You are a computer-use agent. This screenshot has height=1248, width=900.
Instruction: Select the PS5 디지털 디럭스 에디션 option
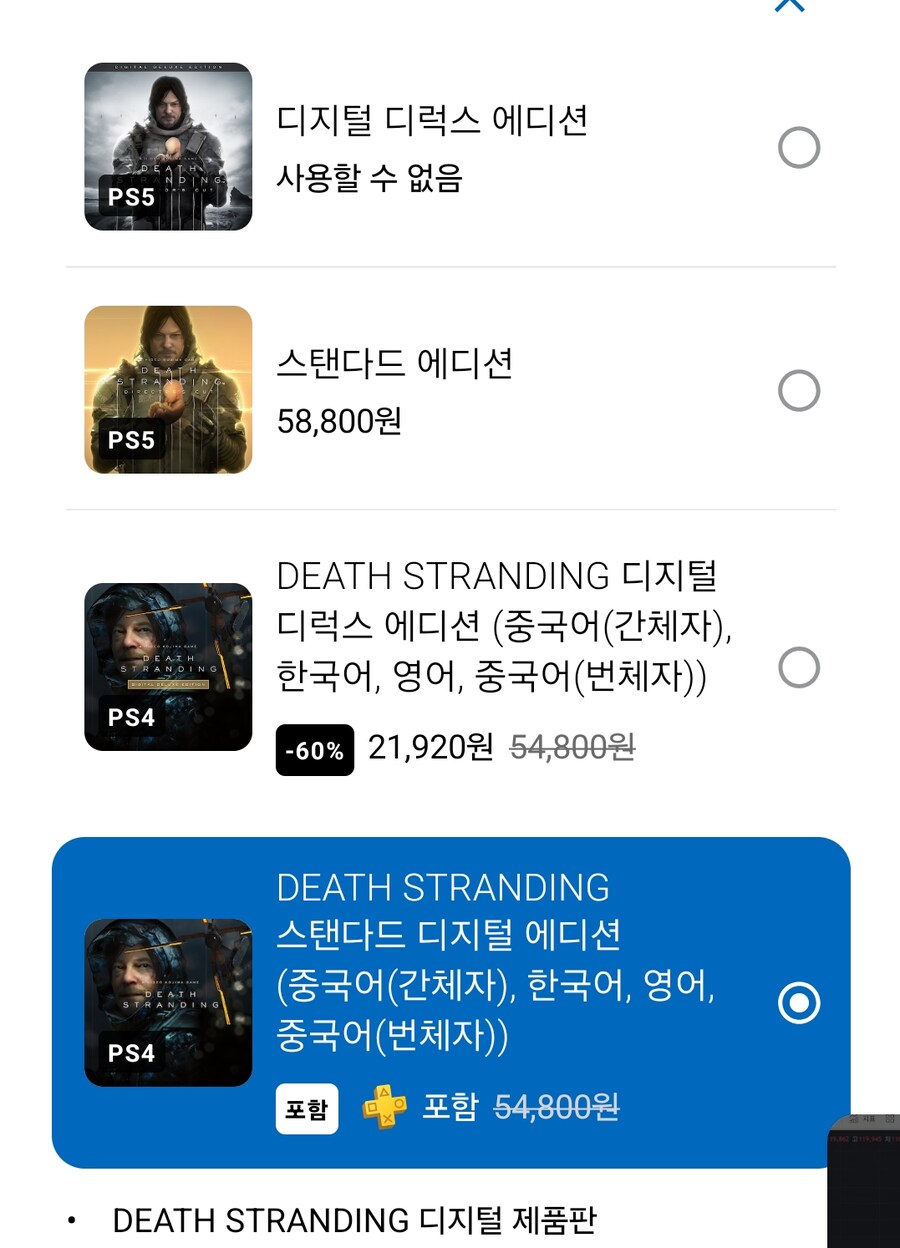click(798, 148)
